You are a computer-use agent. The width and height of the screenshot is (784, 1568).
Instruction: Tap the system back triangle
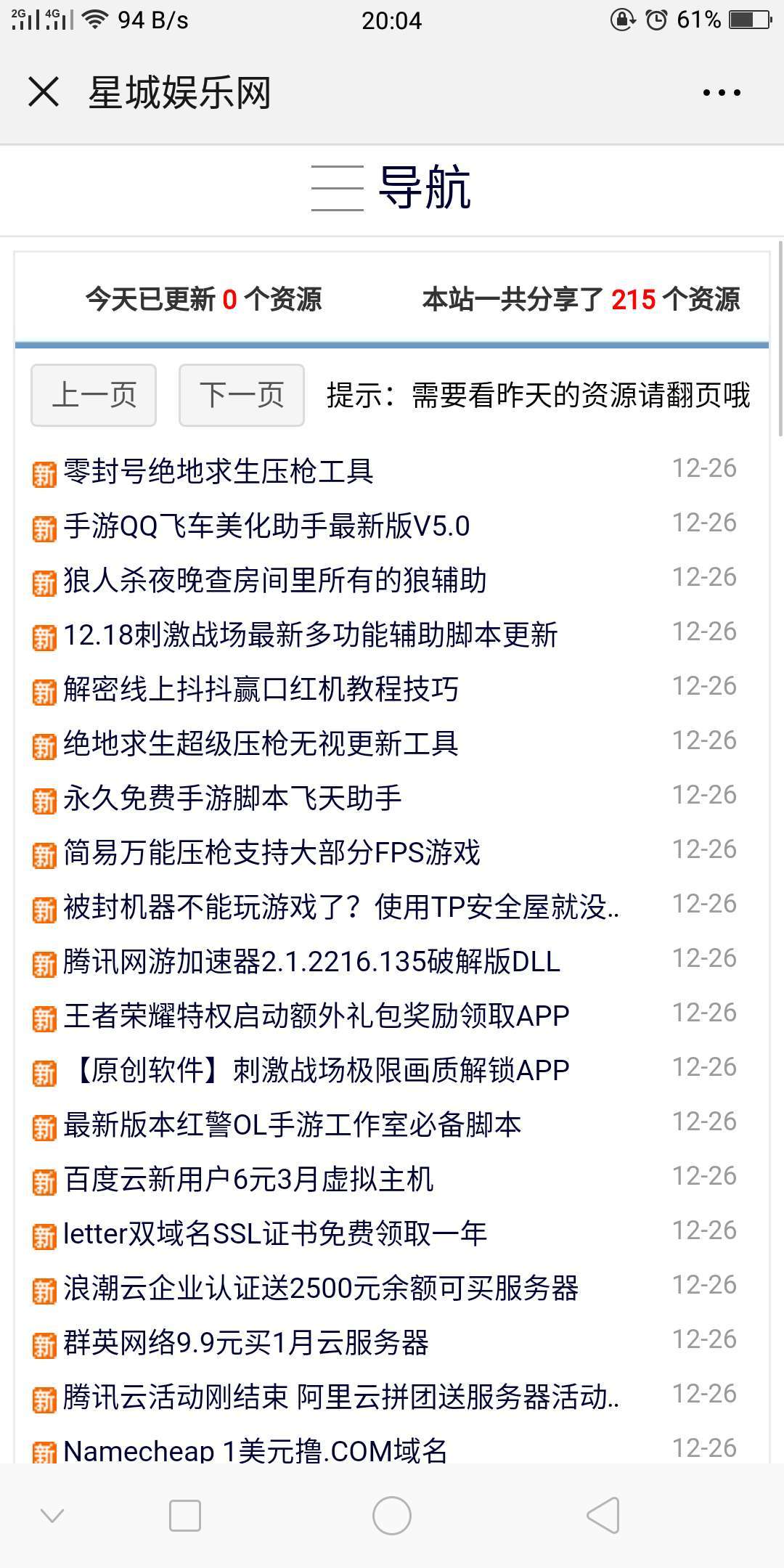pos(603,1516)
